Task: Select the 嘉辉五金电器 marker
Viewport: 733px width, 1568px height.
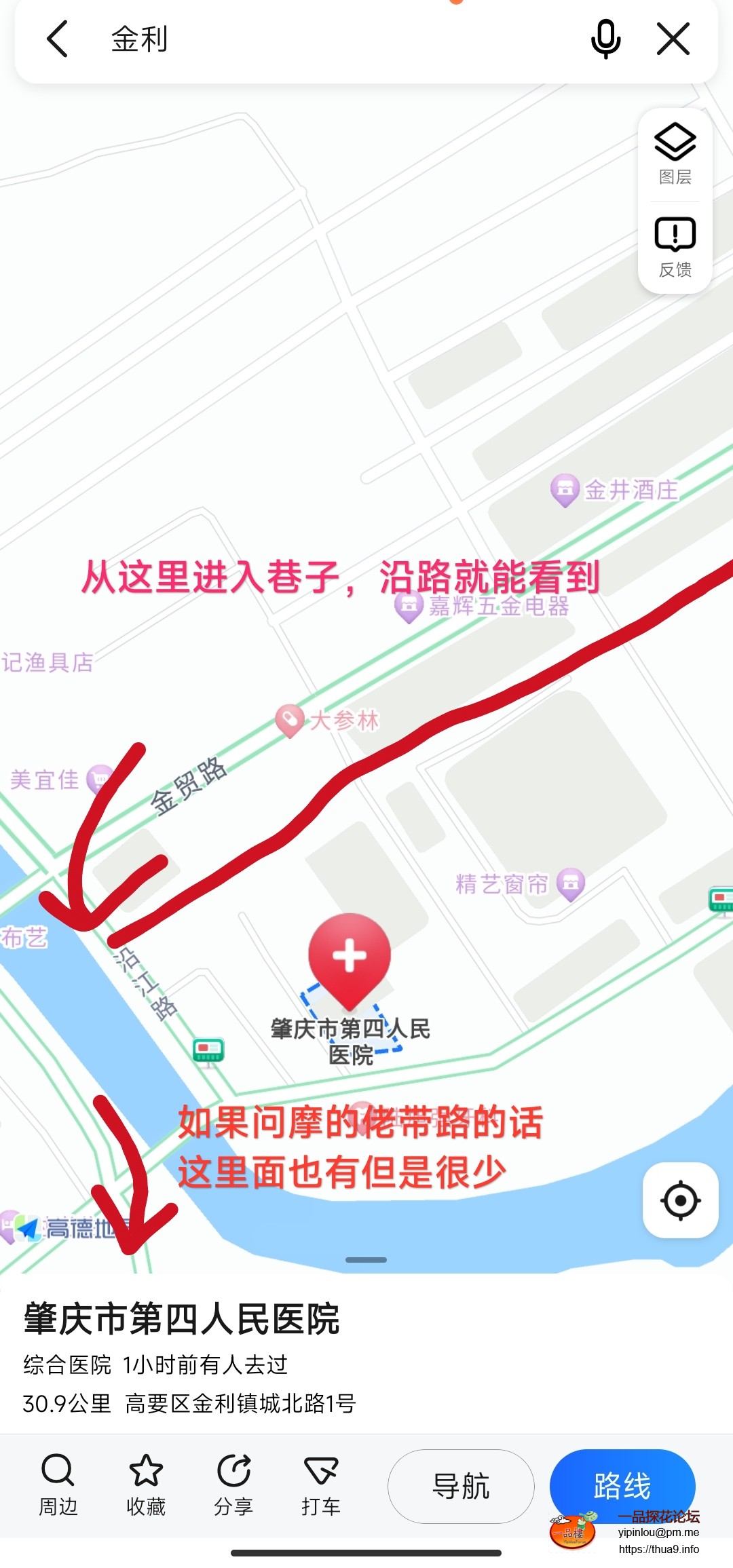Action: click(x=409, y=606)
